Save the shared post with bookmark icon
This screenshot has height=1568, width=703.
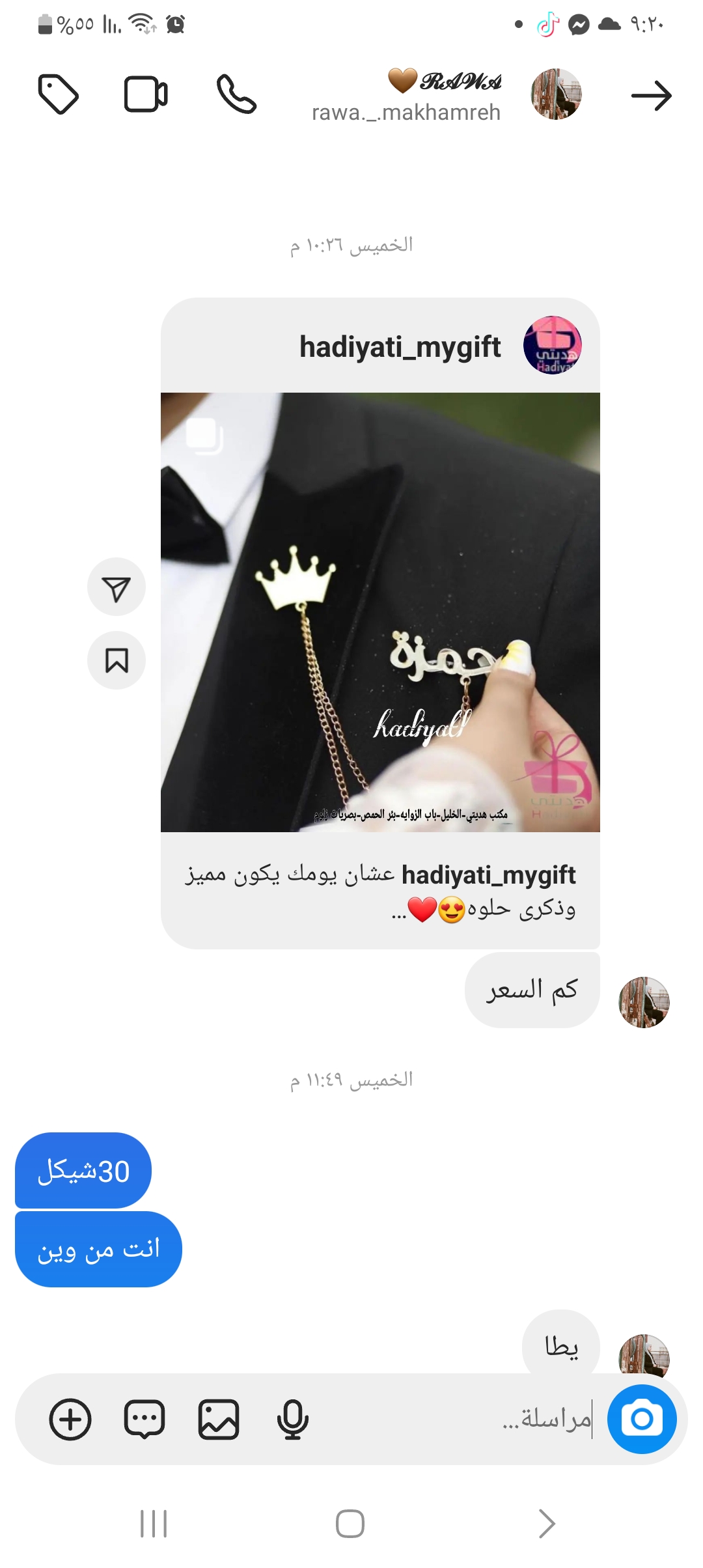[x=117, y=660]
